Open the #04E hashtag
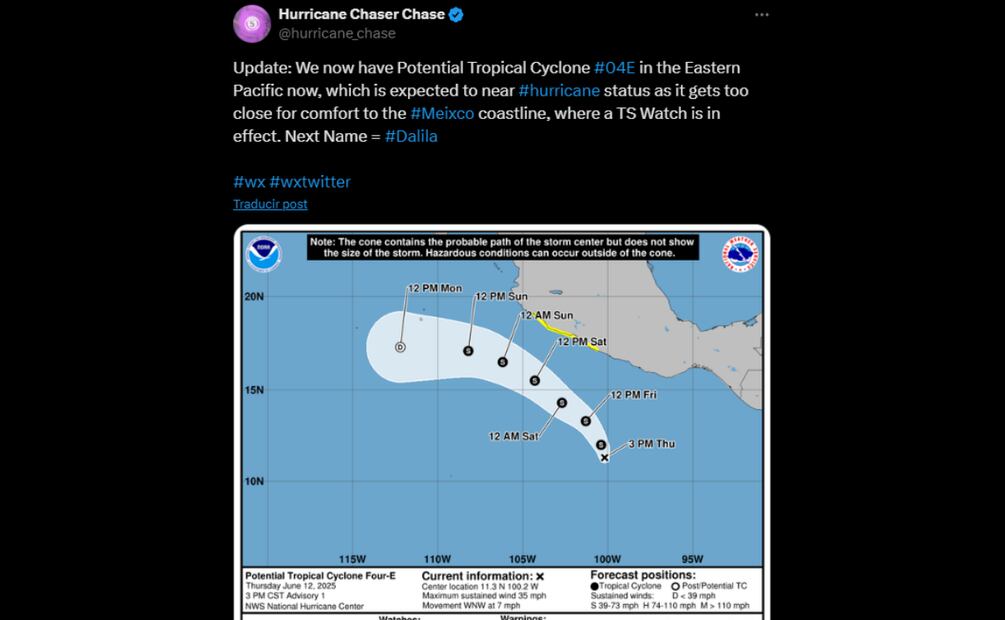 [x=615, y=68]
